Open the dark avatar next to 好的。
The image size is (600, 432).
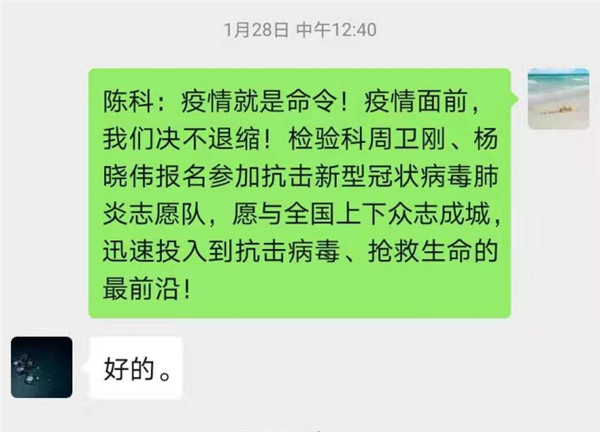41,367
